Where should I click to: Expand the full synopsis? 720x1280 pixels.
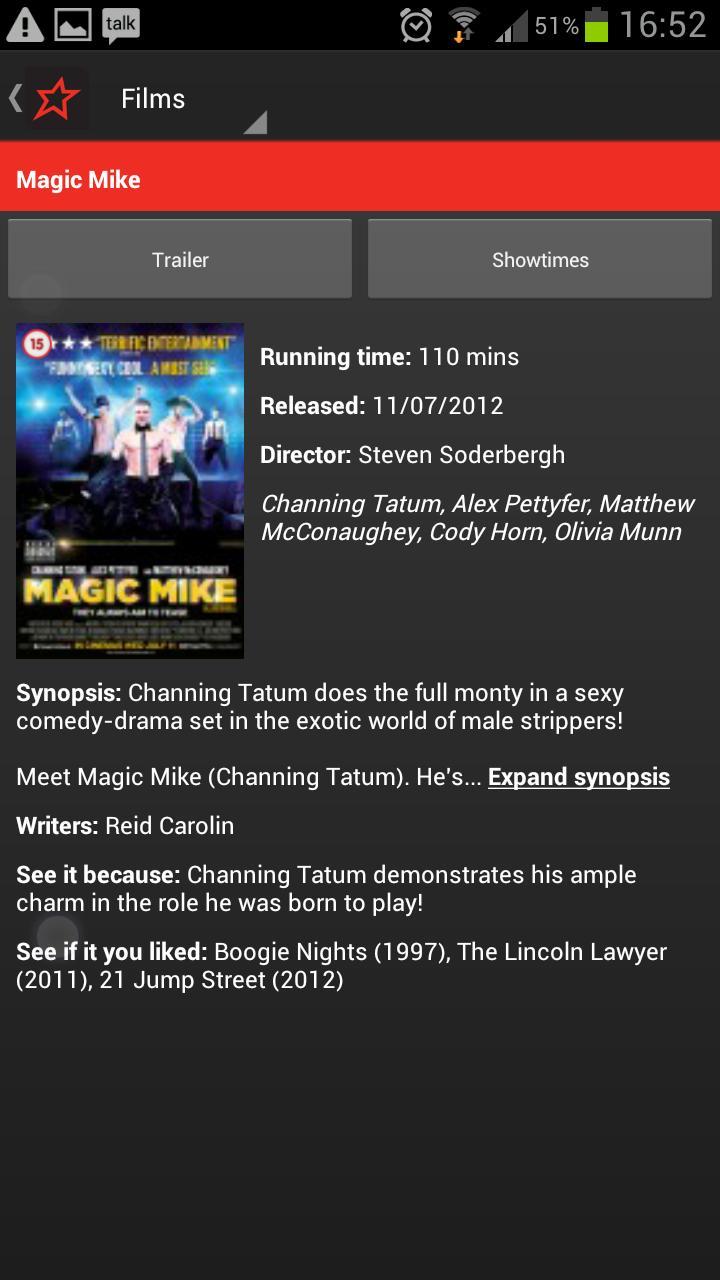[x=578, y=777]
